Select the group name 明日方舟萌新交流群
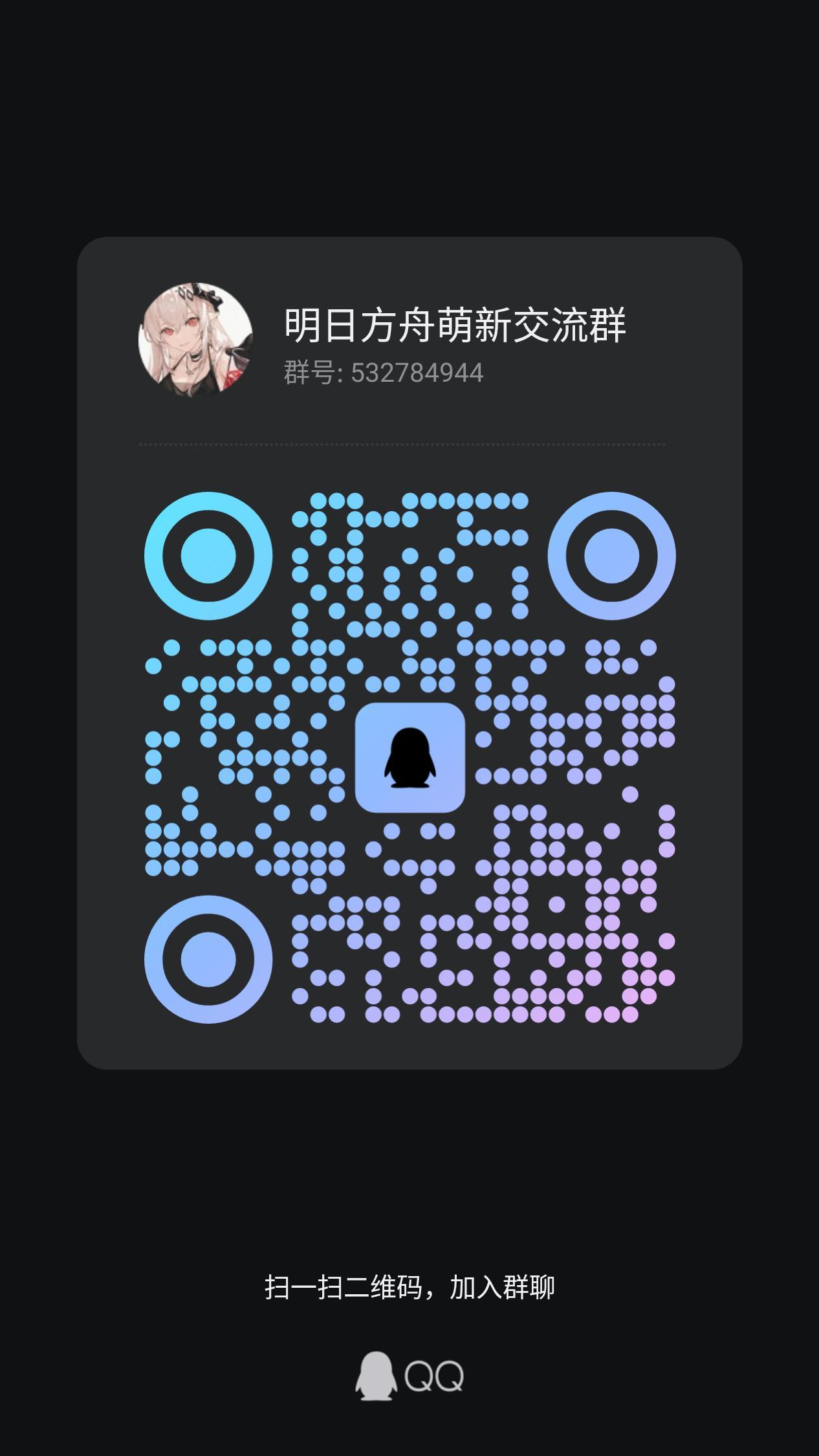The width and height of the screenshot is (819, 1456). [x=454, y=325]
